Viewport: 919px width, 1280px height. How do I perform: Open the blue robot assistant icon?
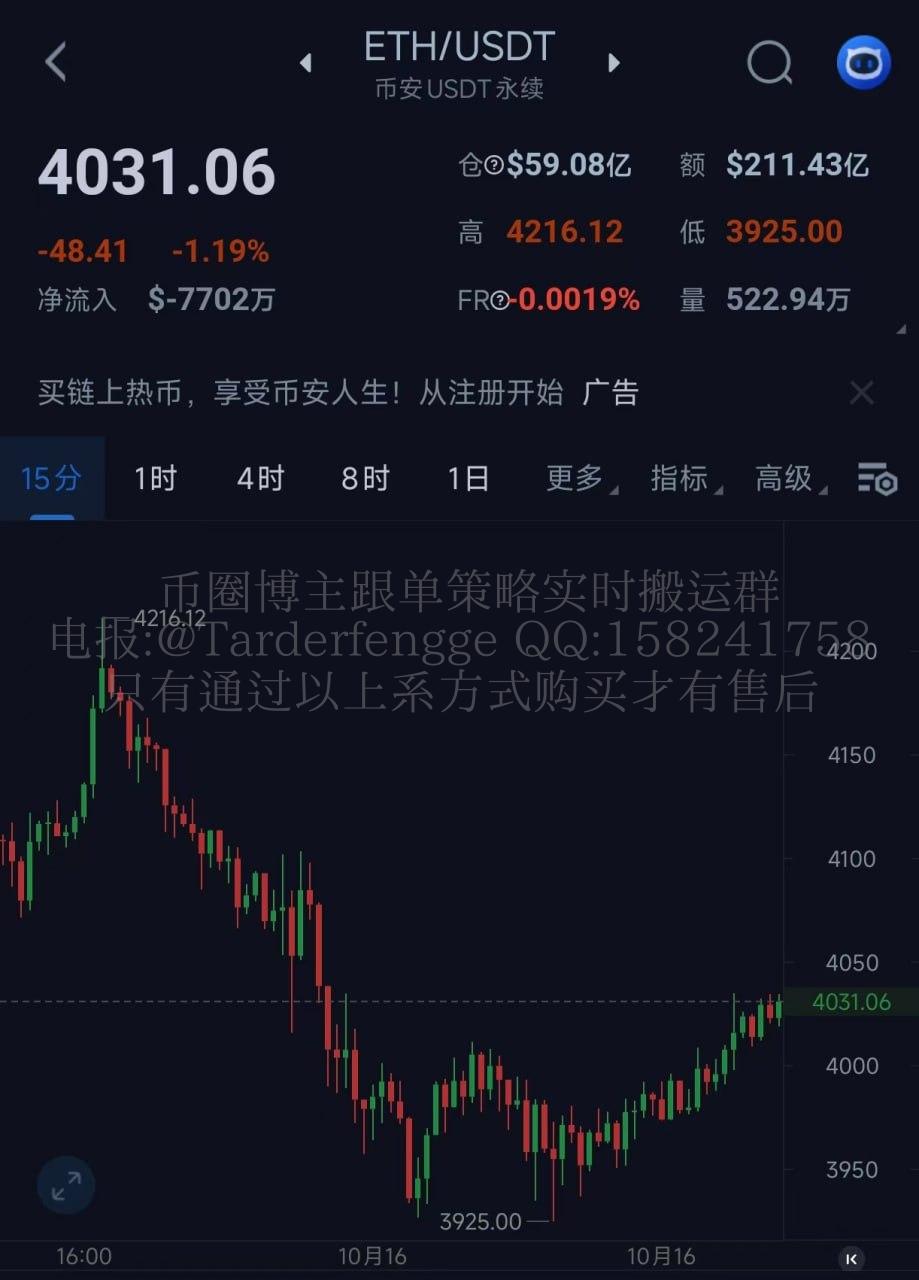tap(863, 62)
